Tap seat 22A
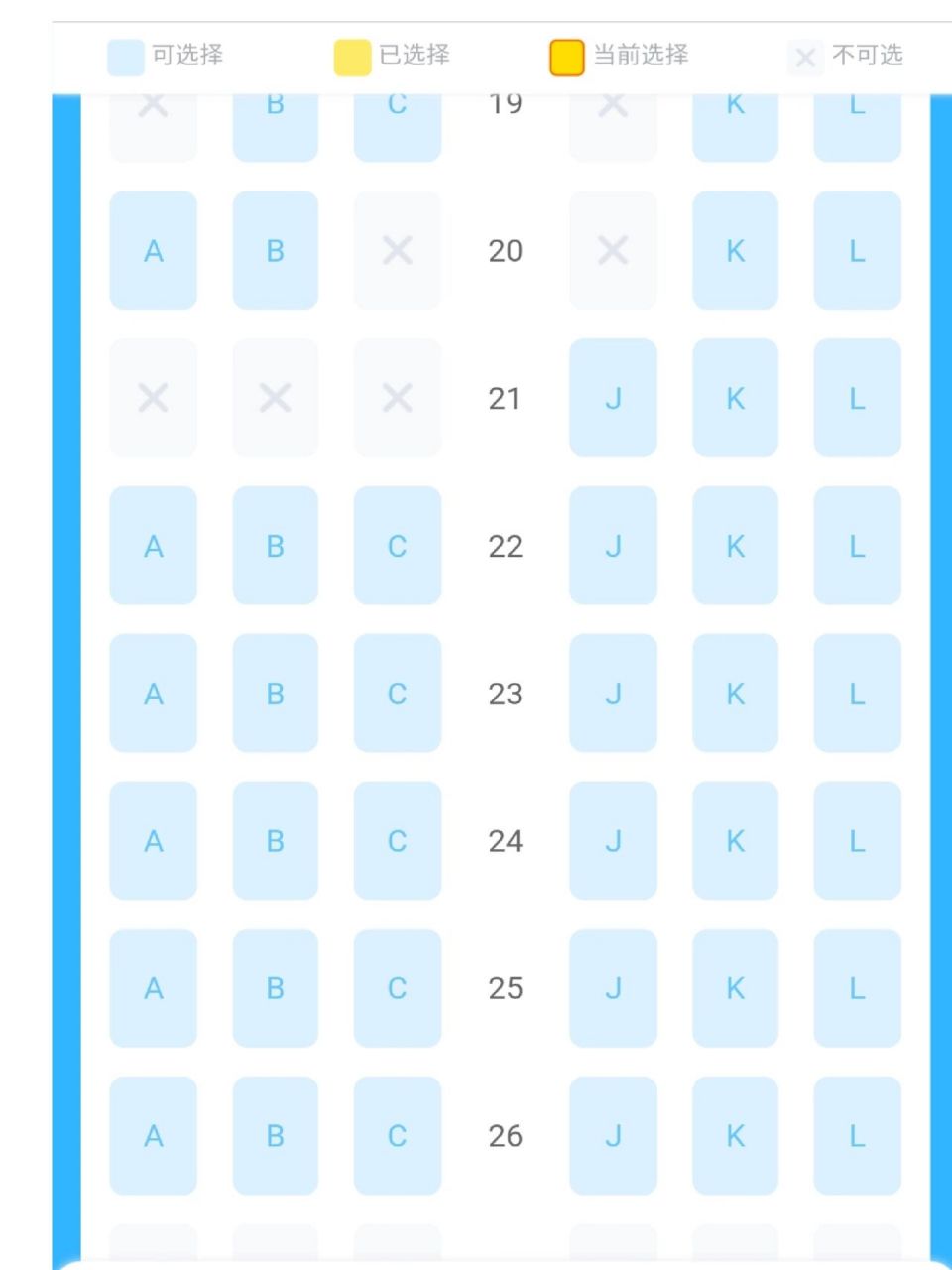This screenshot has width=952, height=1270. pos(153,546)
